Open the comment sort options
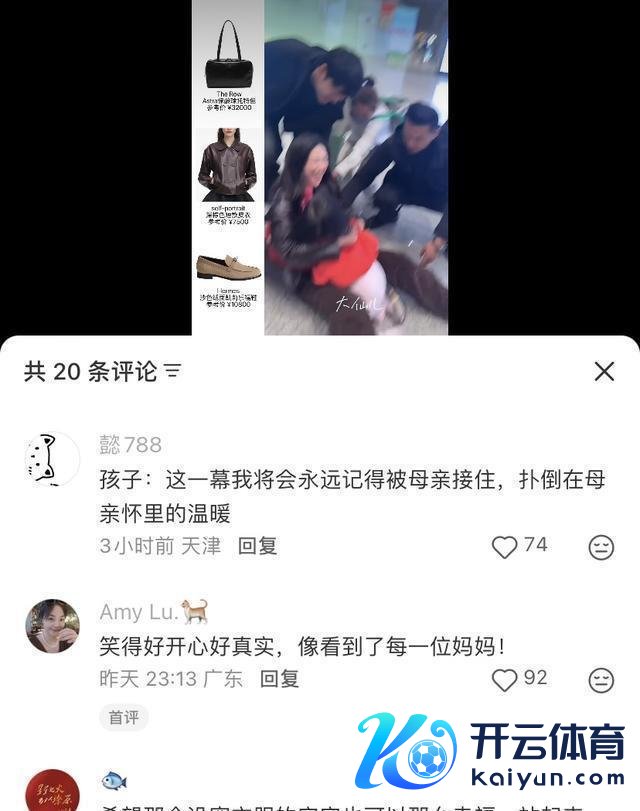 (x=173, y=372)
